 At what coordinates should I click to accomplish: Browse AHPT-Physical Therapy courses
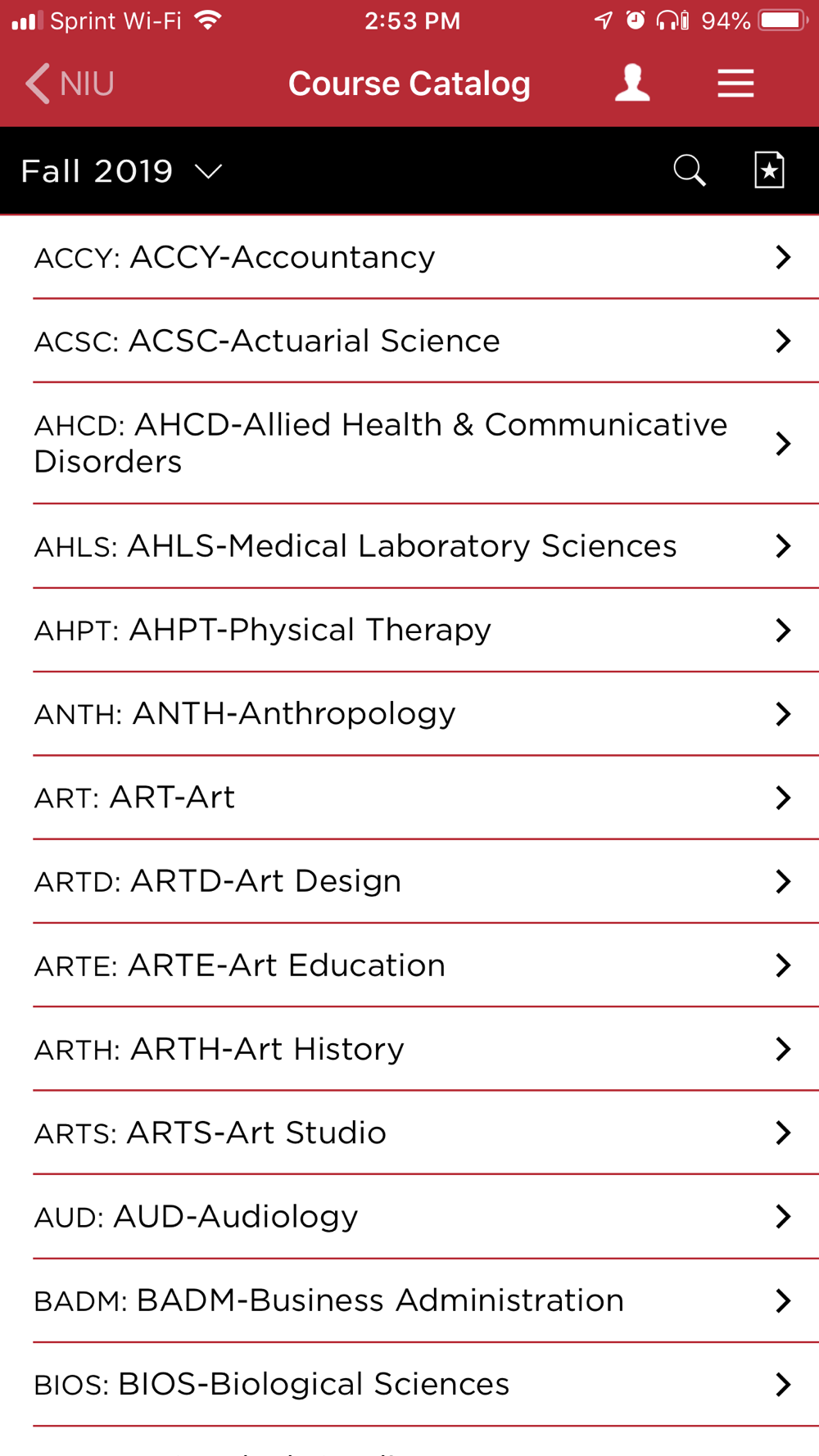point(409,630)
